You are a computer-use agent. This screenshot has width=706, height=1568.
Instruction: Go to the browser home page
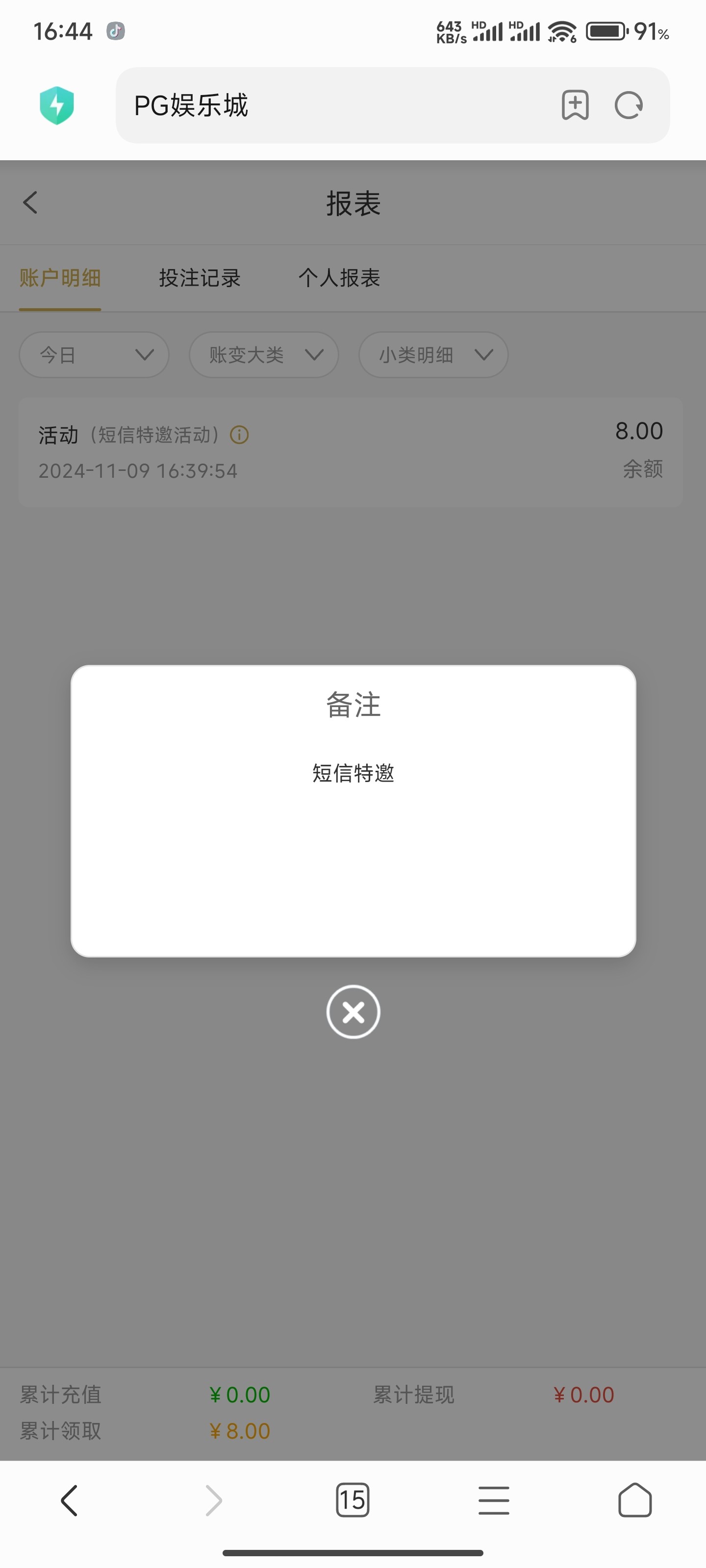tap(635, 1500)
